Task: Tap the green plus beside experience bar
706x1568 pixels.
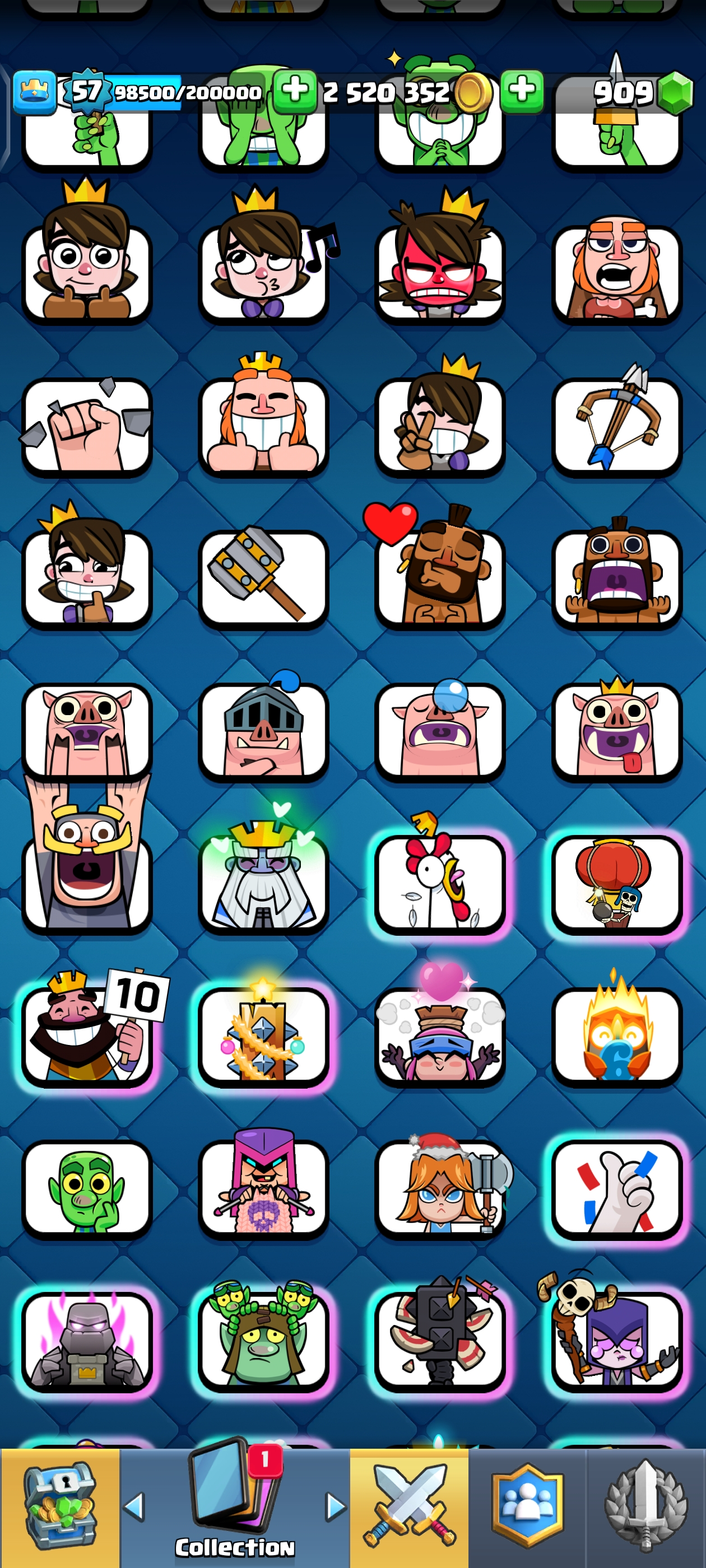Action: pos(295,91)
